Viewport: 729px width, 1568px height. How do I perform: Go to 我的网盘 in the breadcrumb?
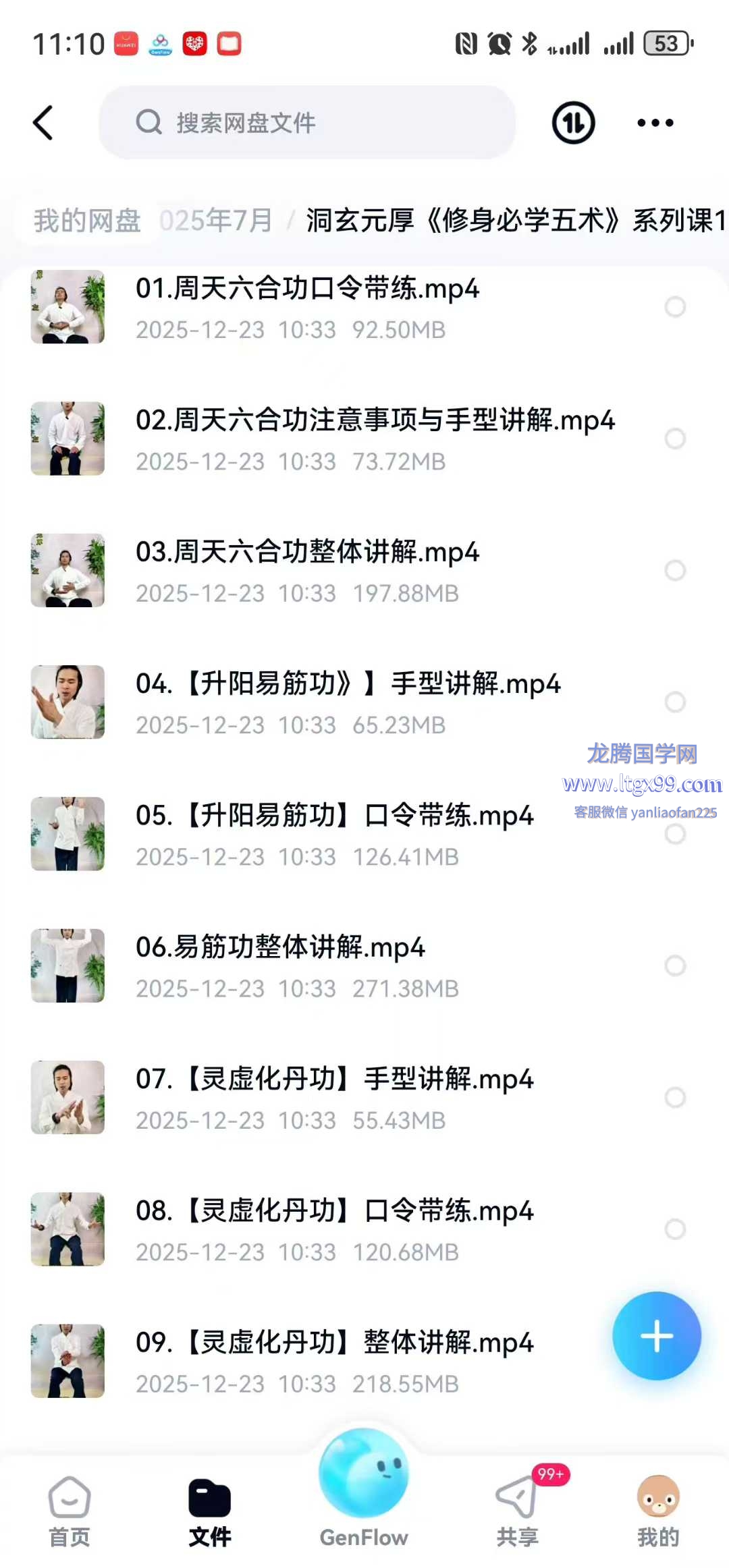[x=87, y=221]
